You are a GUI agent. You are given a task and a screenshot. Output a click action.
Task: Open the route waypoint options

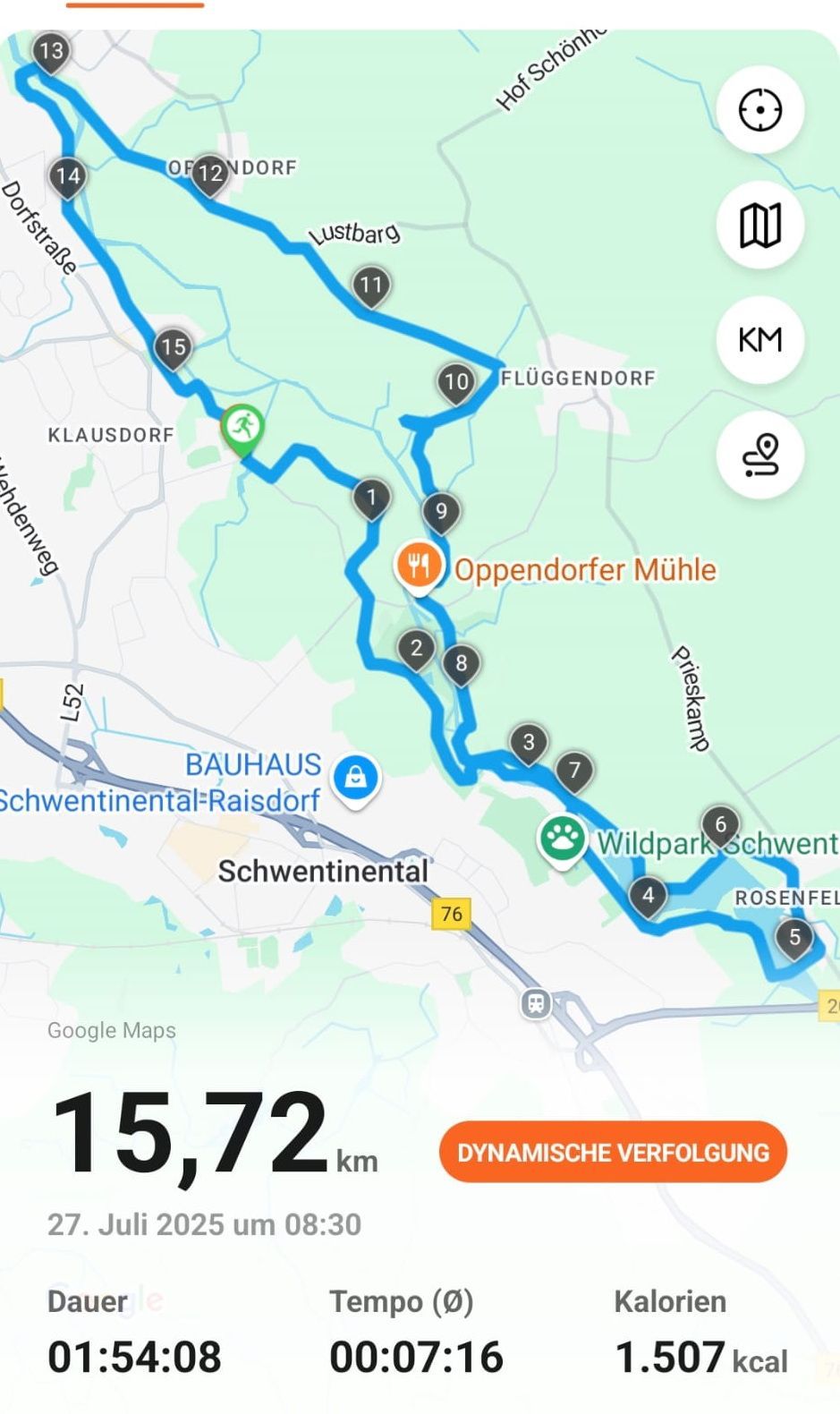click(759, 455)
